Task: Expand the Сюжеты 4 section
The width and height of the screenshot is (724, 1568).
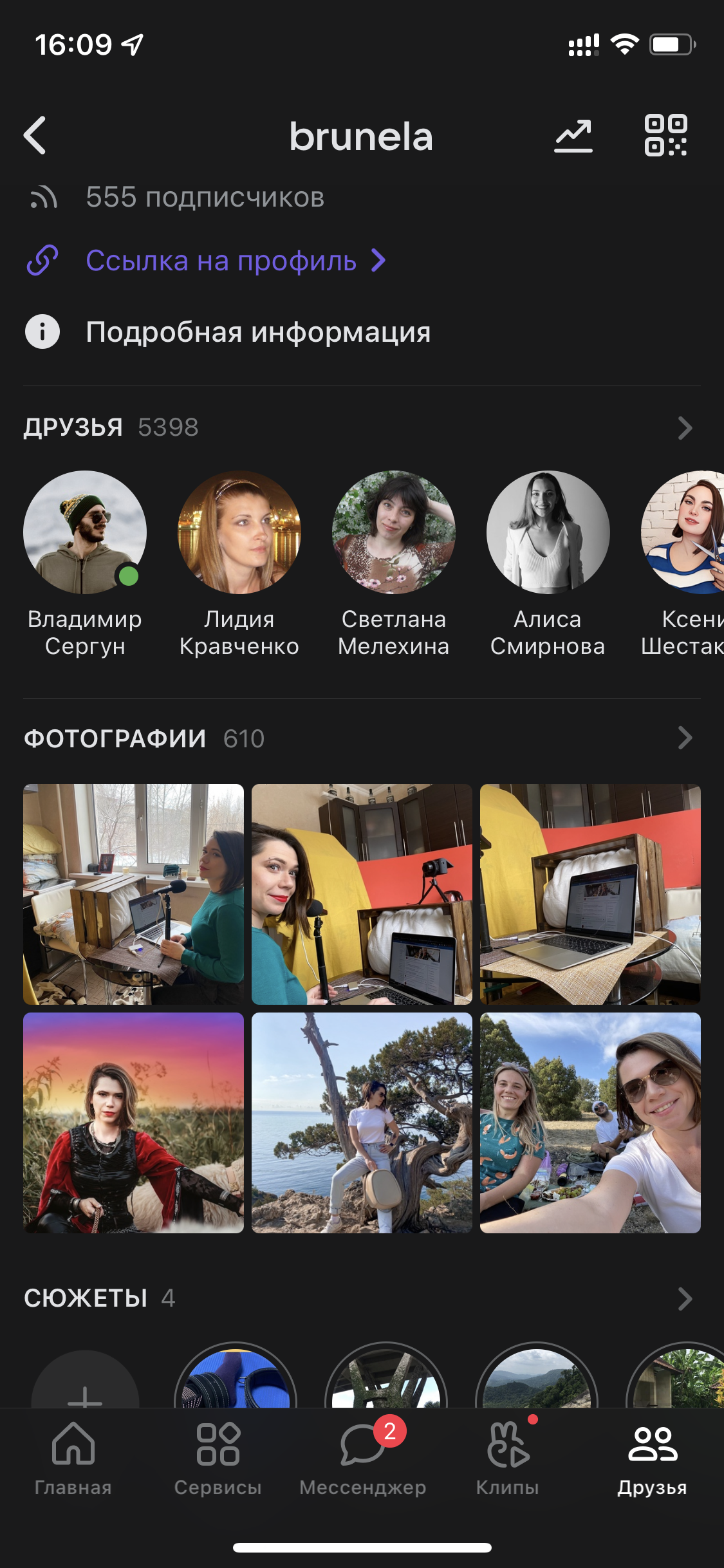Action: click(685, 1299)
